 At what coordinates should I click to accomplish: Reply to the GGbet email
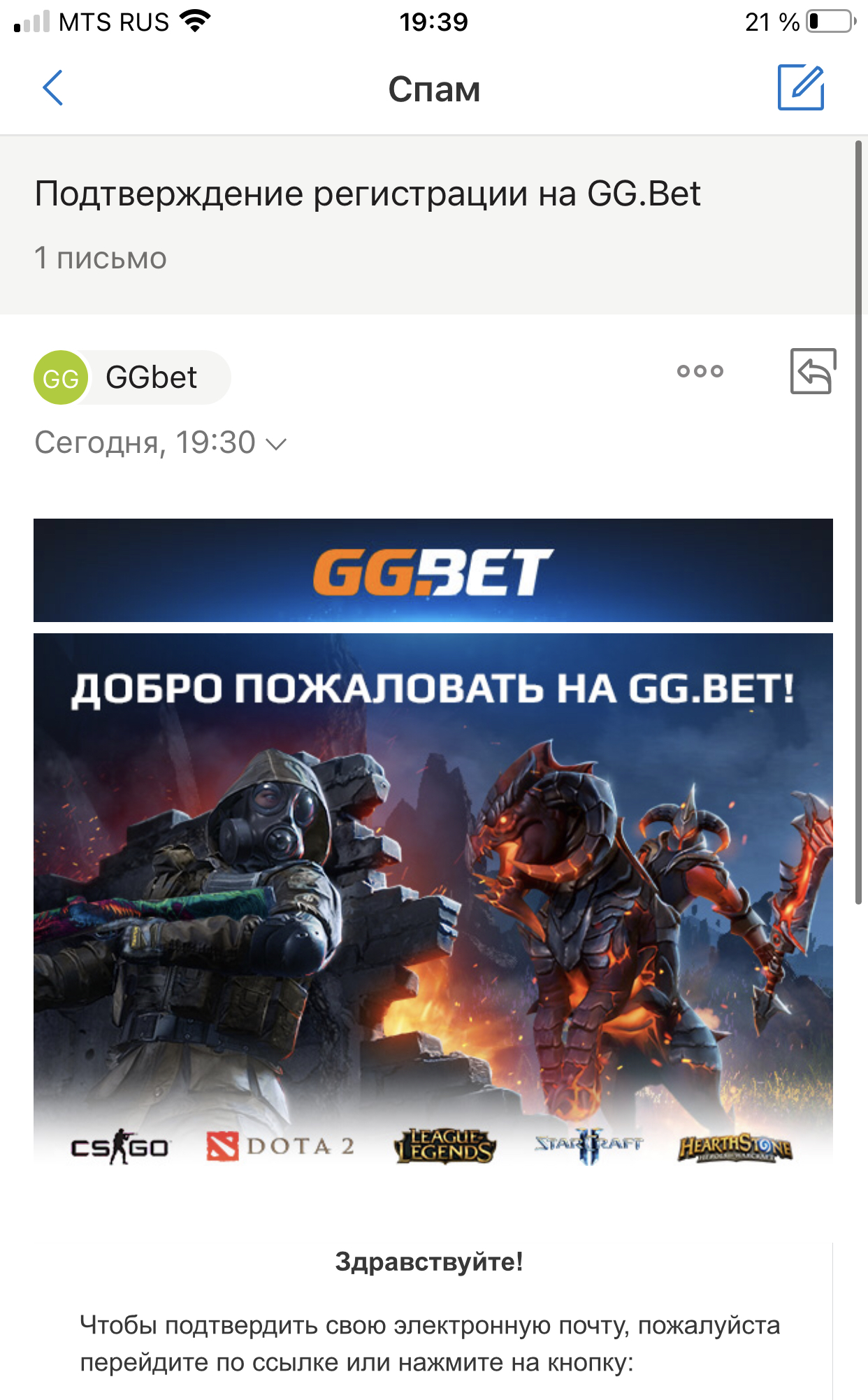tap(813, 371)
